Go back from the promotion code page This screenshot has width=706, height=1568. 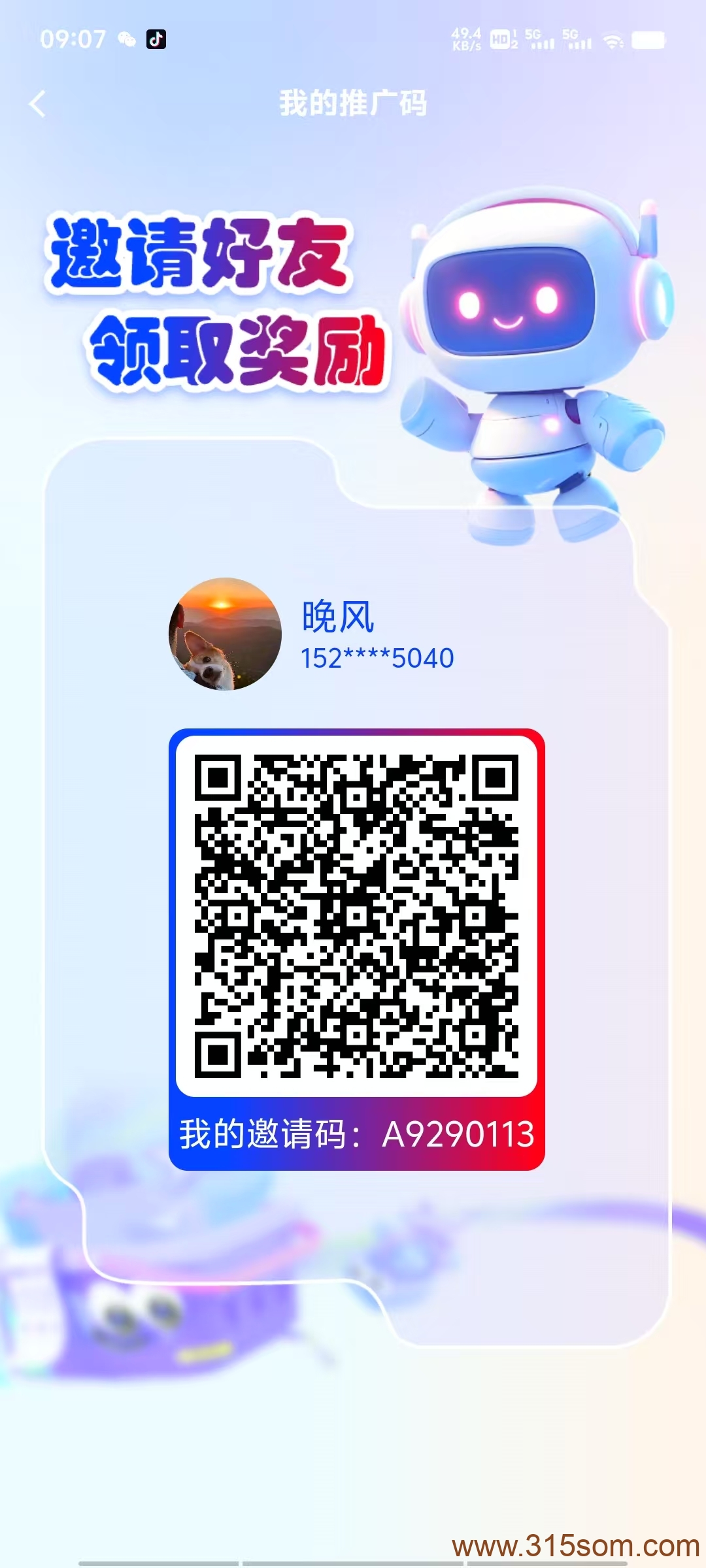[x=38, y=104]
